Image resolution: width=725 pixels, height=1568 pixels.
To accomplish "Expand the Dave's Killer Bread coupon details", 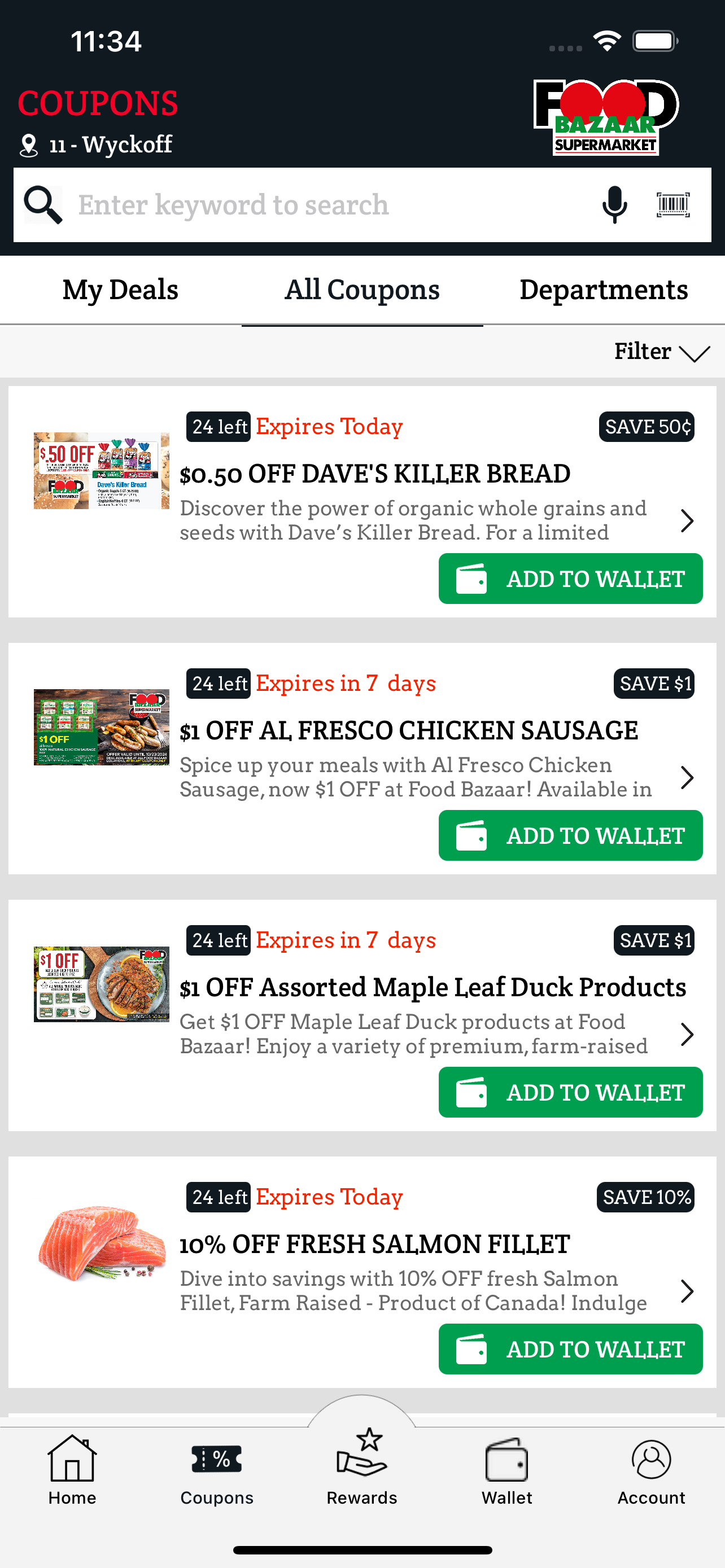I will [687, 520].
